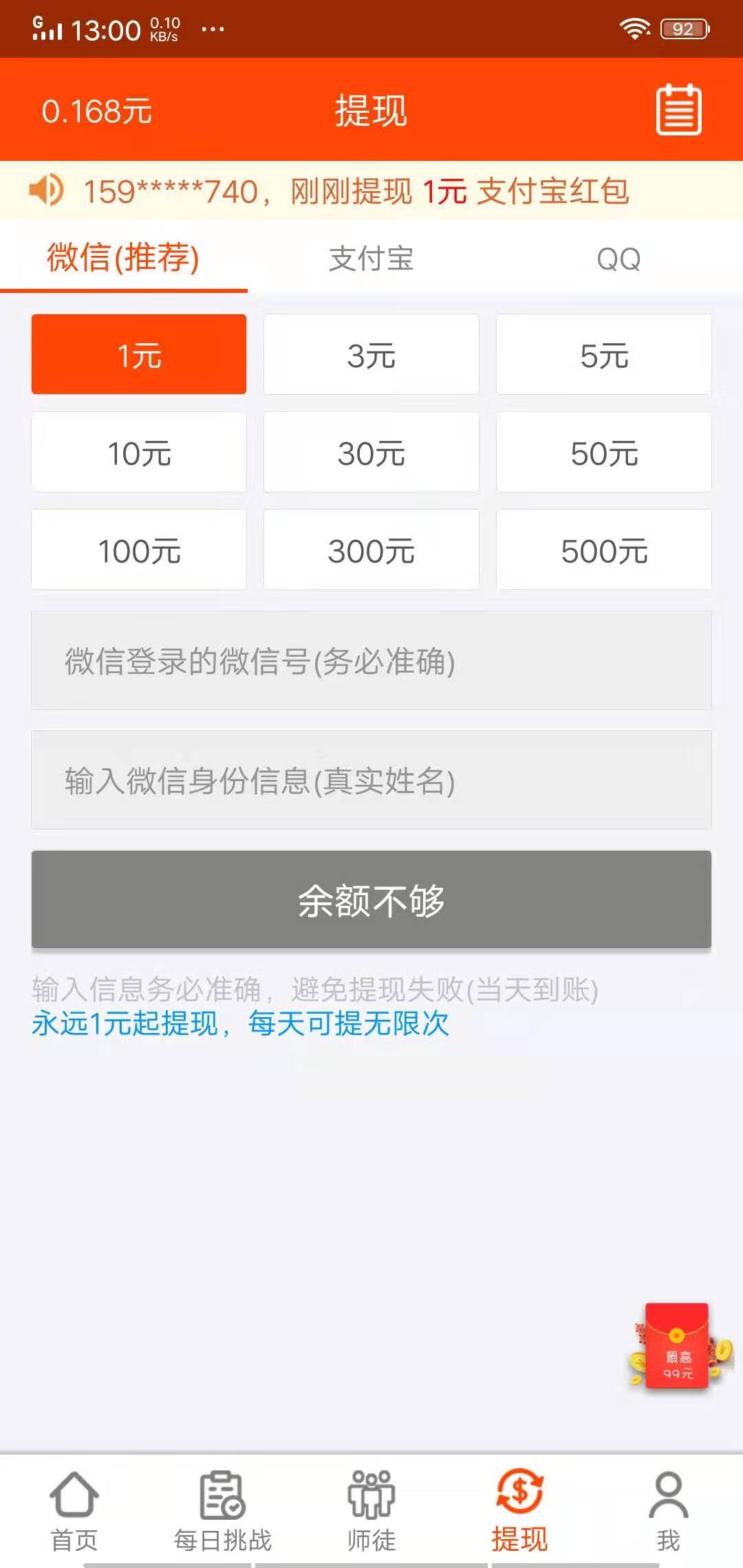Choose the 100元 amount

tap(139, 550)
